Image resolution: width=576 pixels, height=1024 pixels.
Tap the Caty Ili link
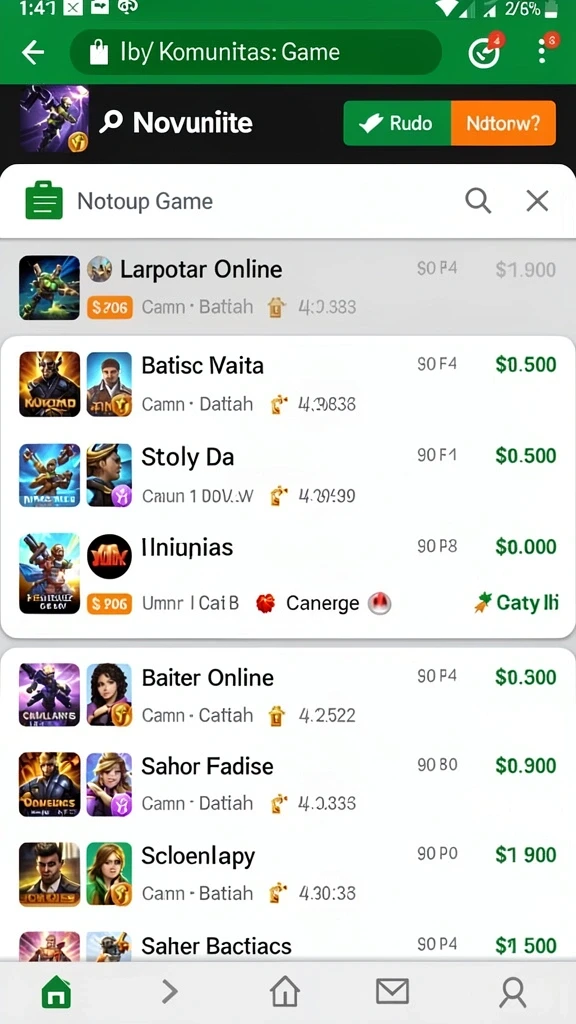pyautogui.click(x=517, y=602)
